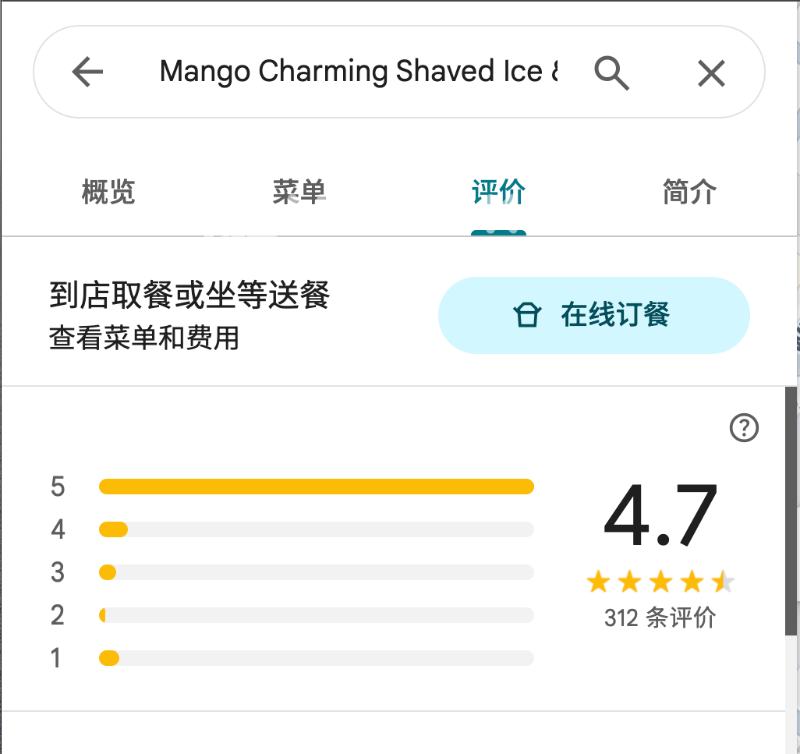This screenshot has height=754, width=800.
Task: Filter reviews by the 2-star bar
Action: point(316,615)
